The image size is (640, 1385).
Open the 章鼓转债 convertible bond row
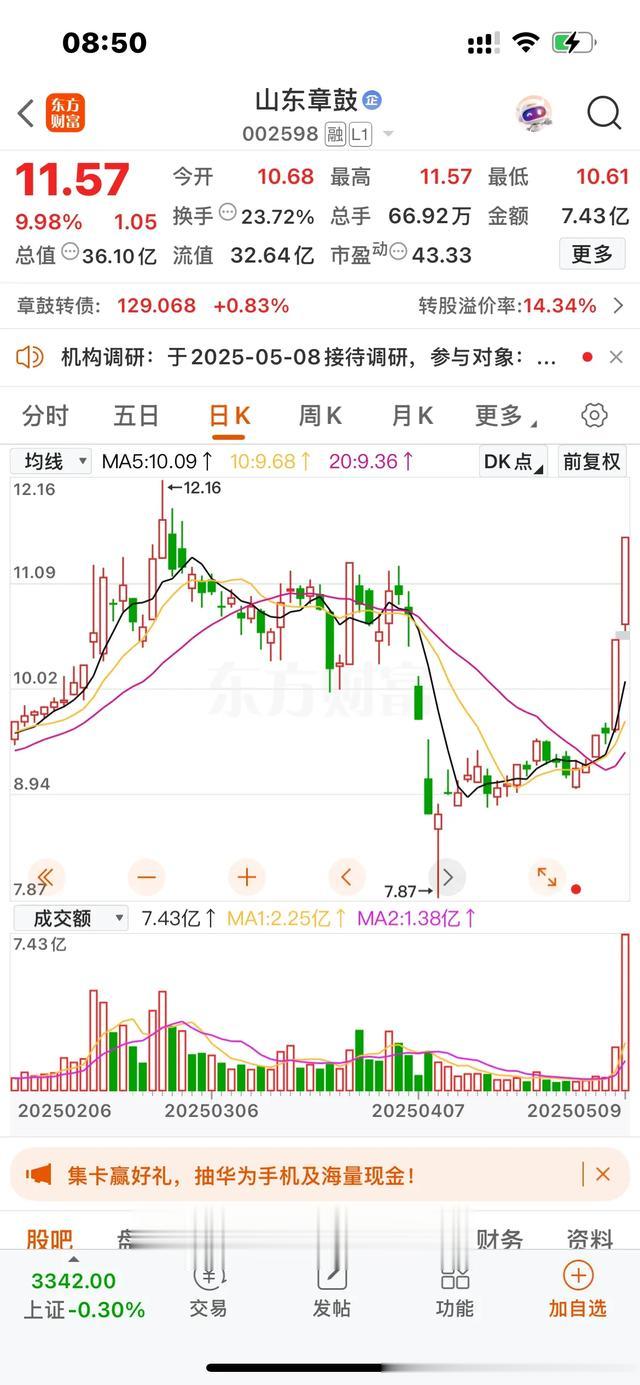pos(320,305)
